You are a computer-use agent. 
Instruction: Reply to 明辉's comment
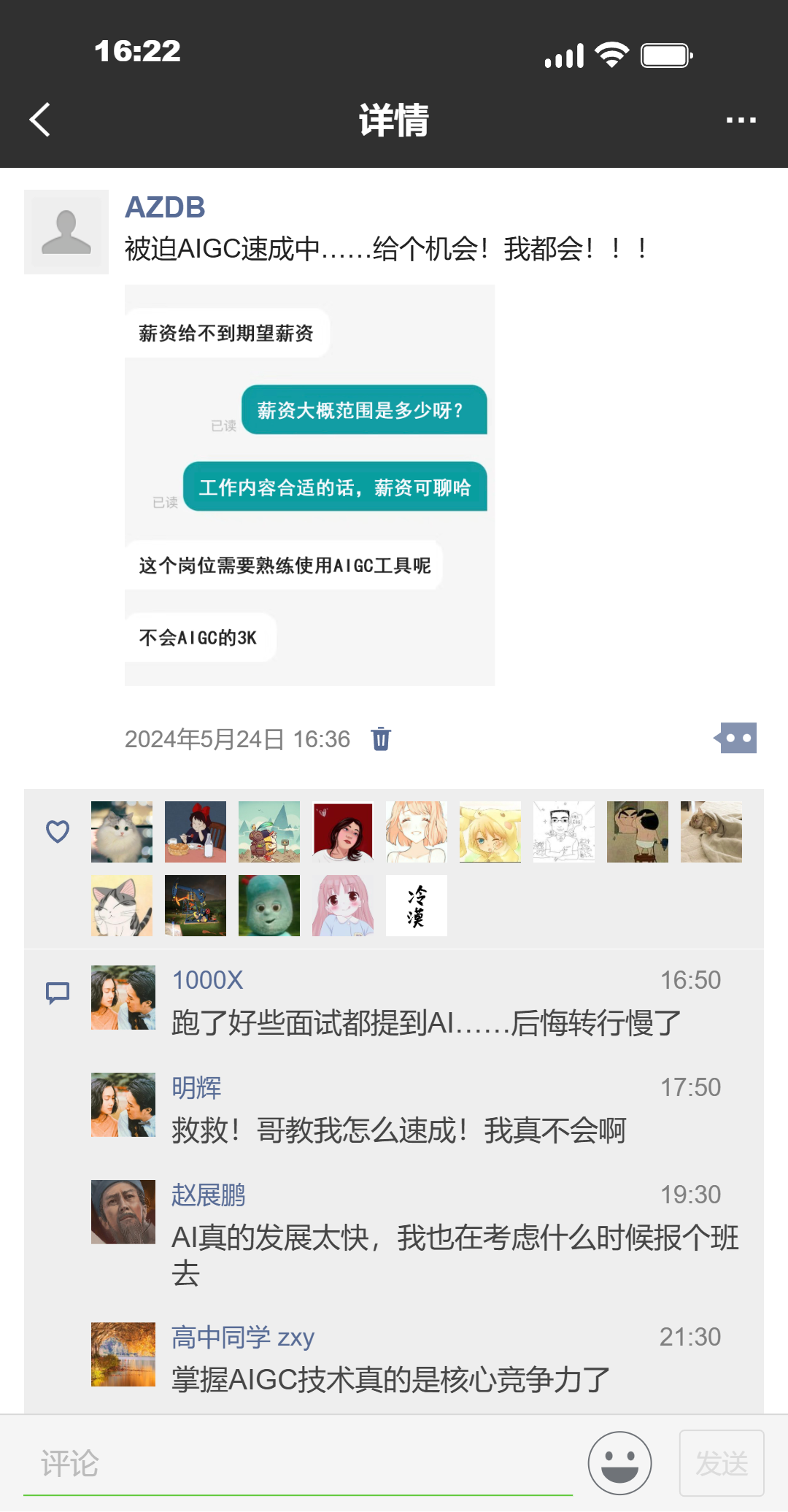pos(398,1131)
